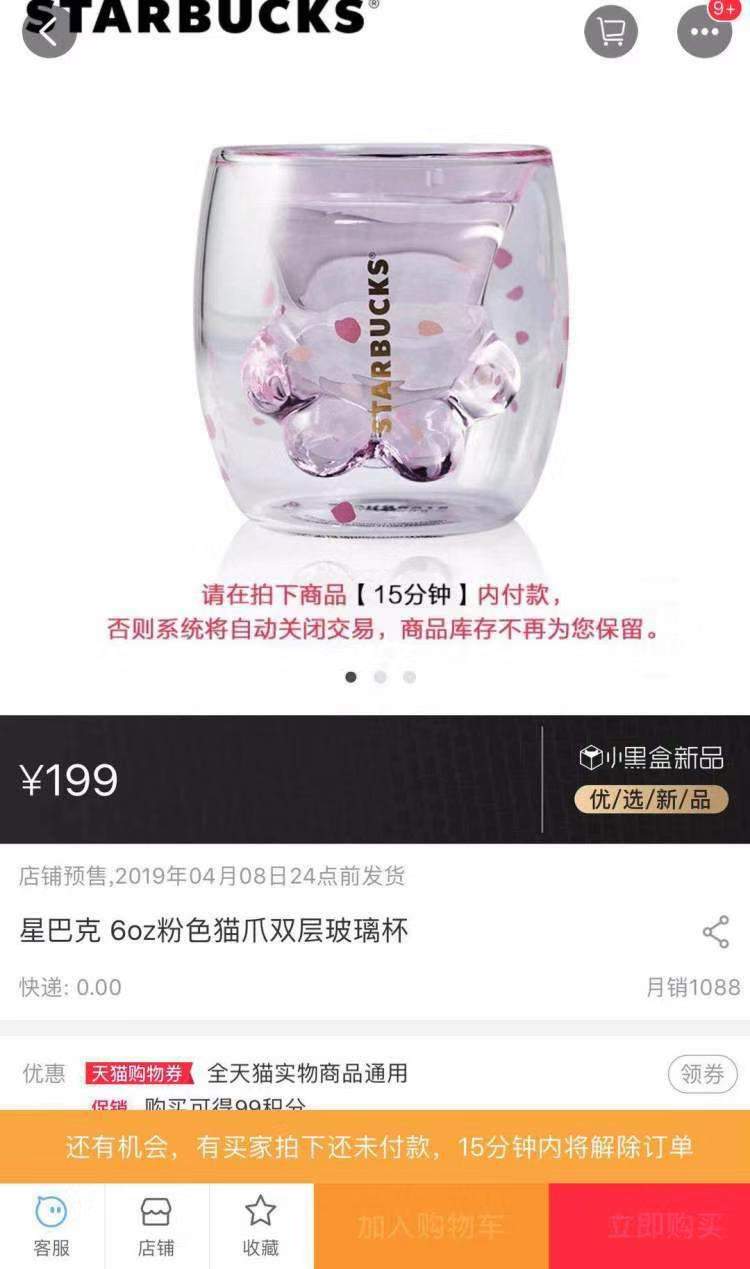The height and width of the screenshot is (1269, 750).
Task: Tap 加入购物车 to add to cart
Action: pos(431,1226)
